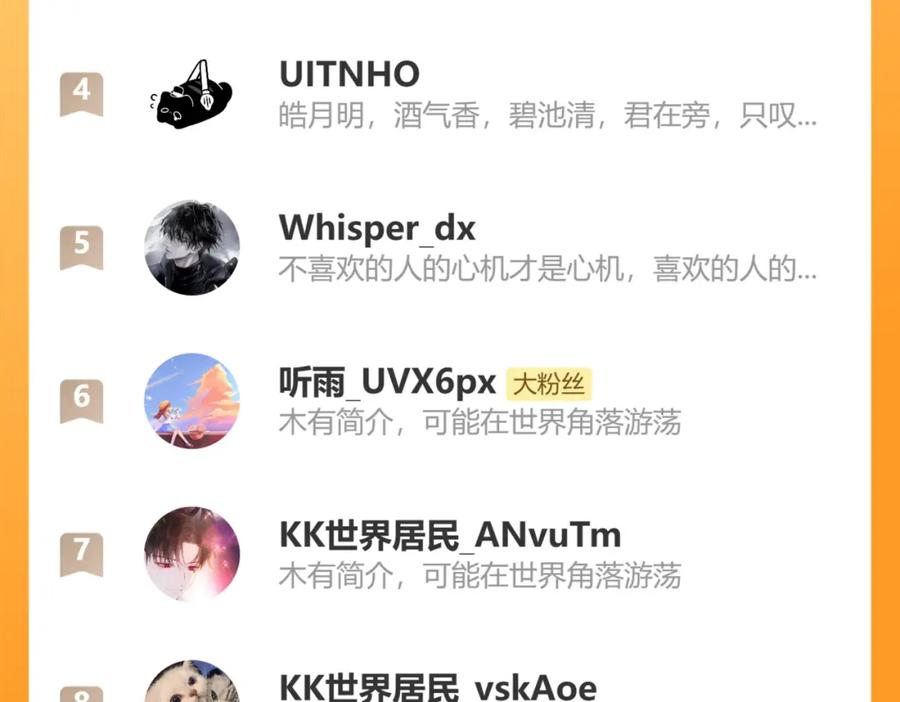Open UITNHO's profile row

pos(449,94)
